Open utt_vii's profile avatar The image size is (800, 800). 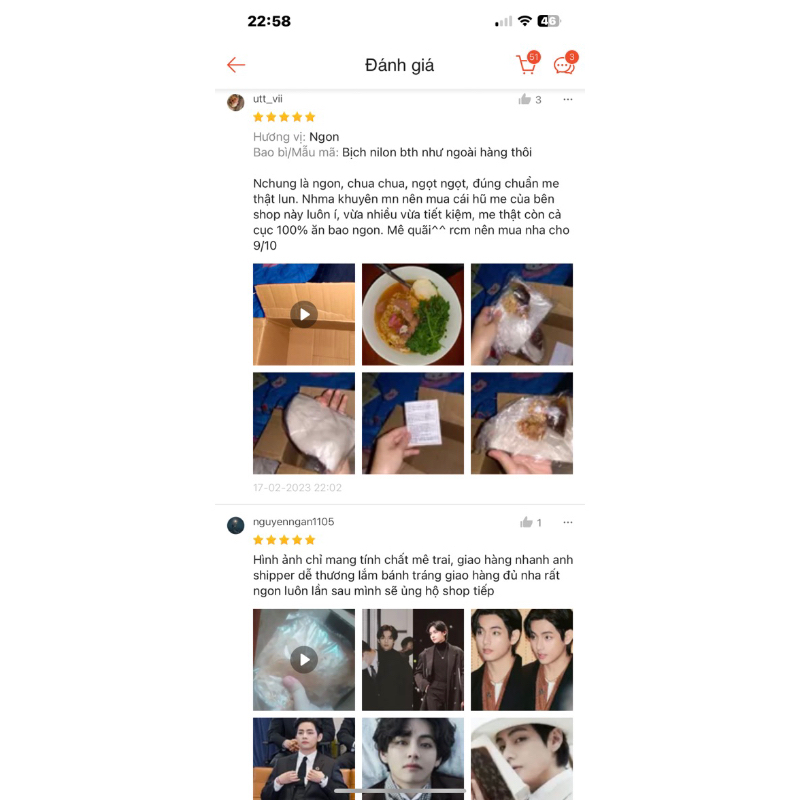[236, 102]
